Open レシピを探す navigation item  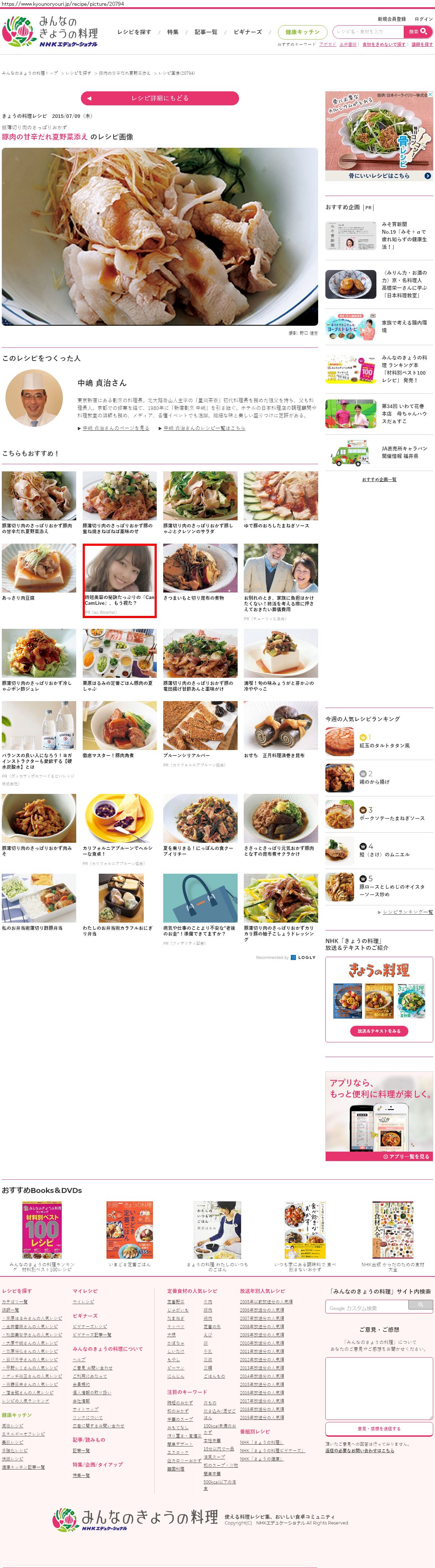click(134, 32)
